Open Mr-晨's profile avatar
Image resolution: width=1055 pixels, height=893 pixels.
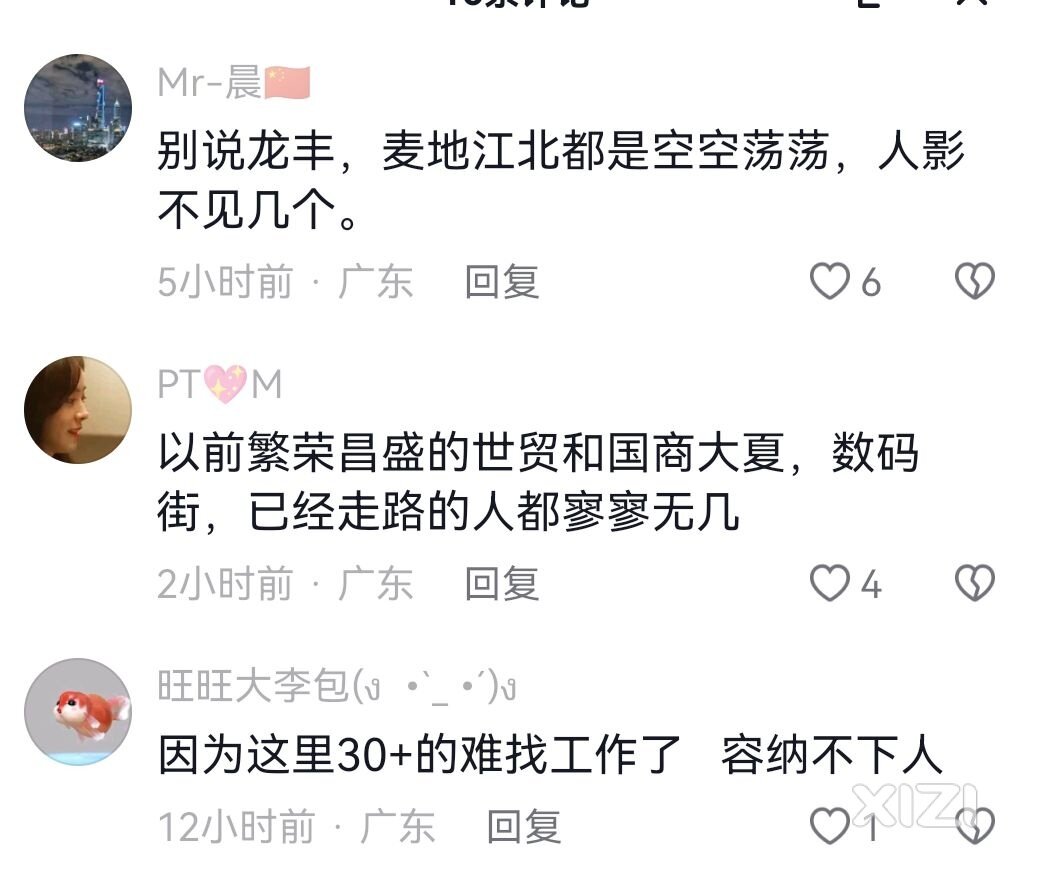point(78,108)
